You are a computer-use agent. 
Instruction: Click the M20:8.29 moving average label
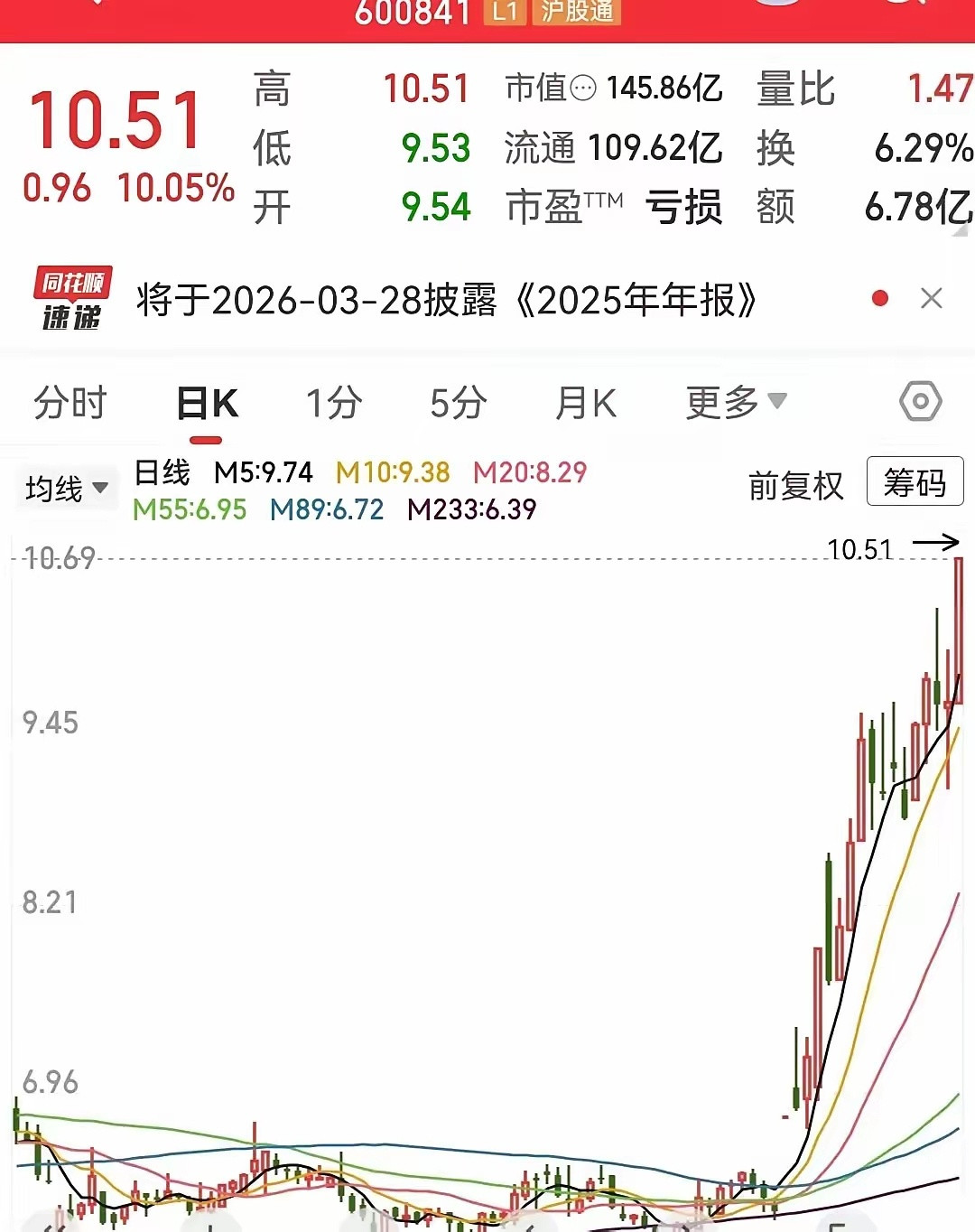click(x=529, y=472)
